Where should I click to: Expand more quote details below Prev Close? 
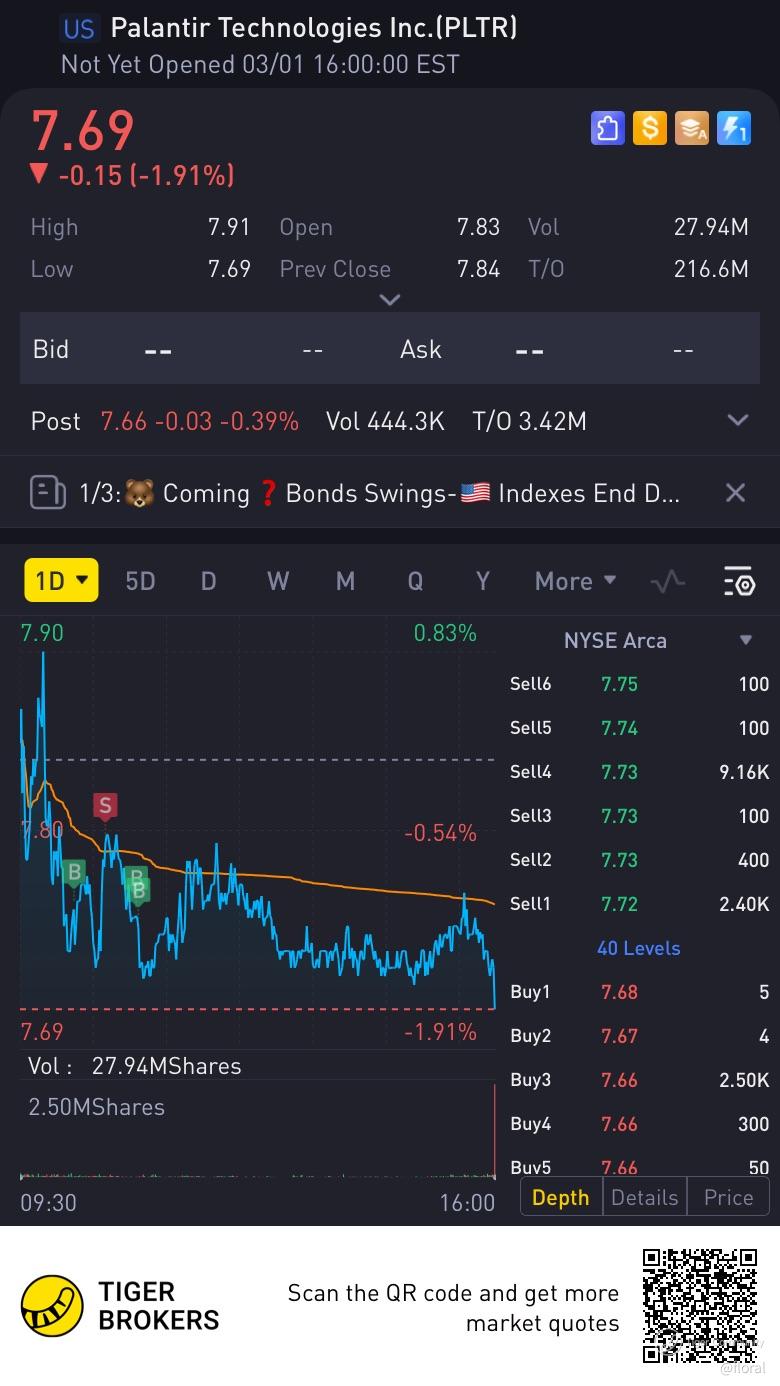390,299
